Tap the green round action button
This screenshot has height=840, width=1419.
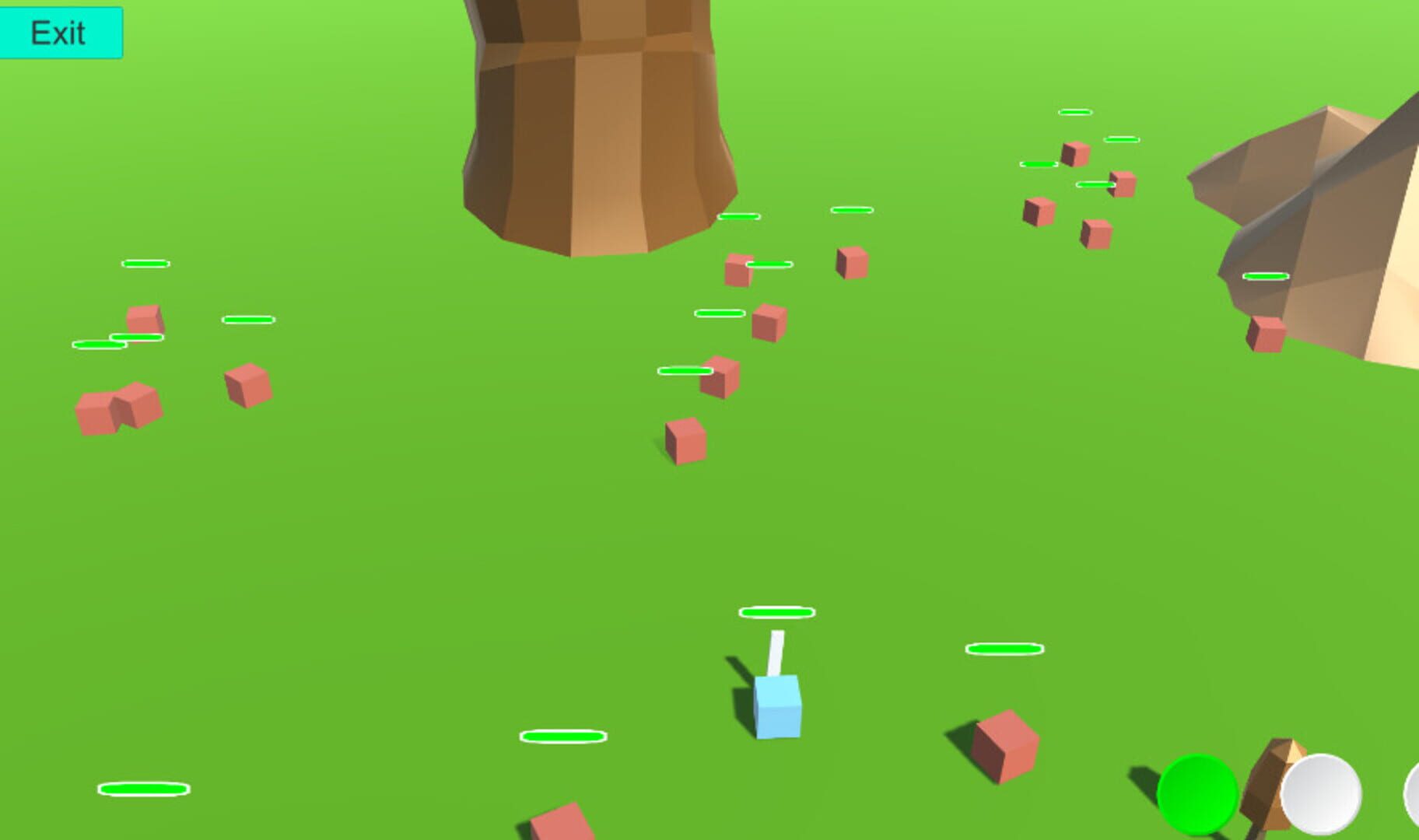1197,795
